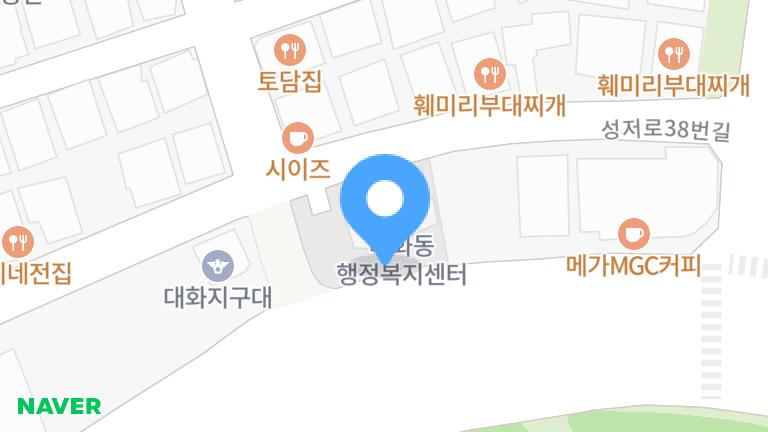This screenshot has width=768, height=432.
Task: Open the 메가MGC커피 cafe marker
Action: point(632,234)
